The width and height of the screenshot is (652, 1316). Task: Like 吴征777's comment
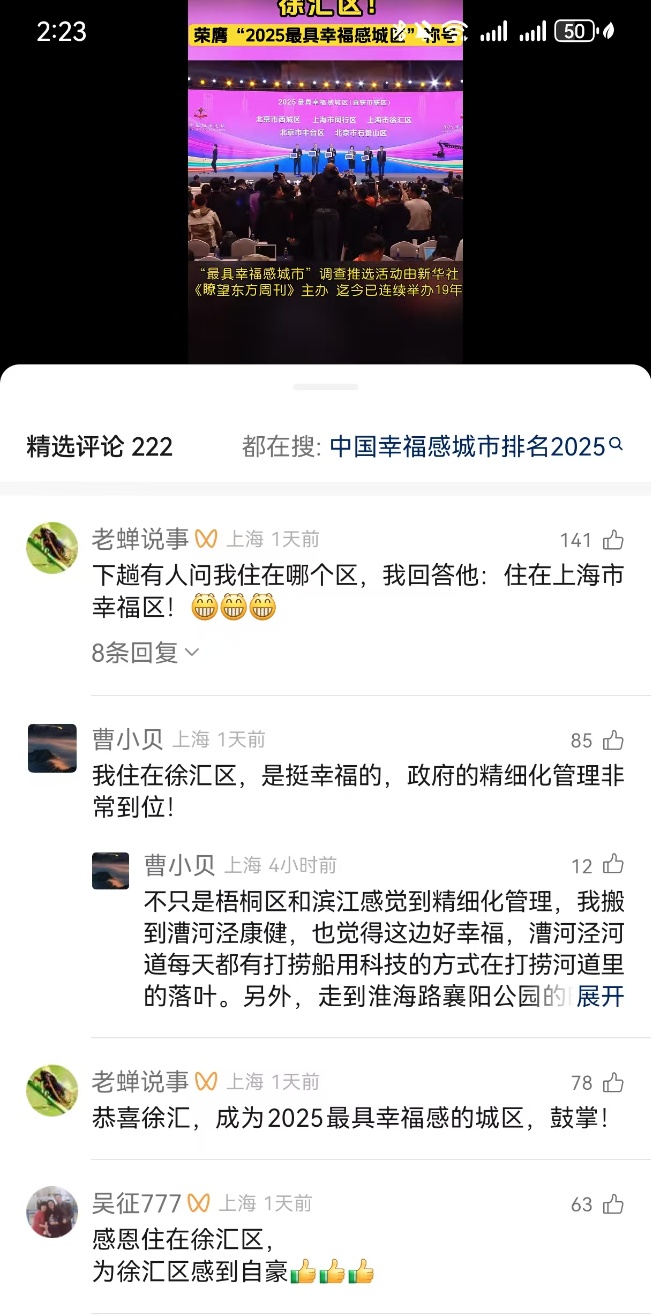(x=612, y=1204)
